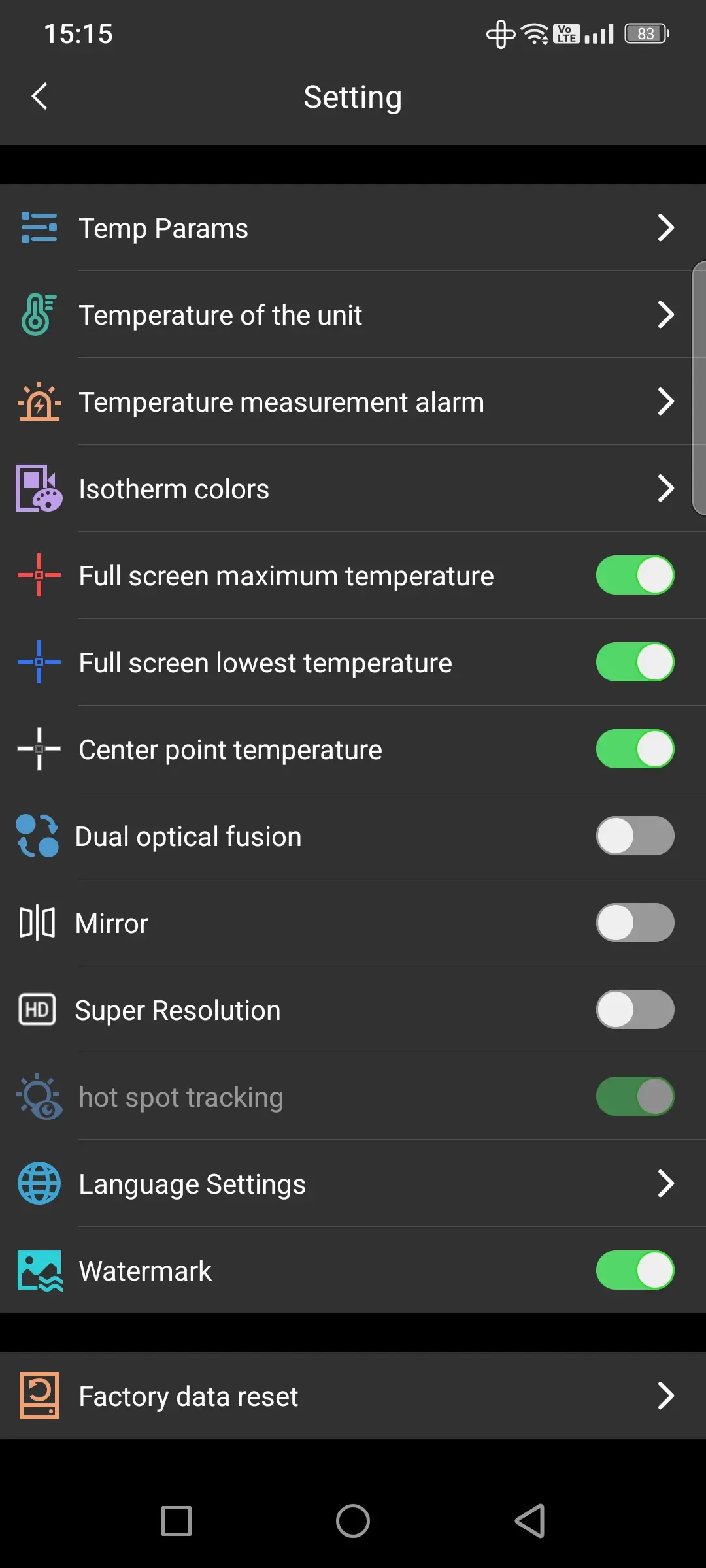This screenshot has height=1568, width=706.
Task: Tap the system home button
Action: click(353, 1522)
